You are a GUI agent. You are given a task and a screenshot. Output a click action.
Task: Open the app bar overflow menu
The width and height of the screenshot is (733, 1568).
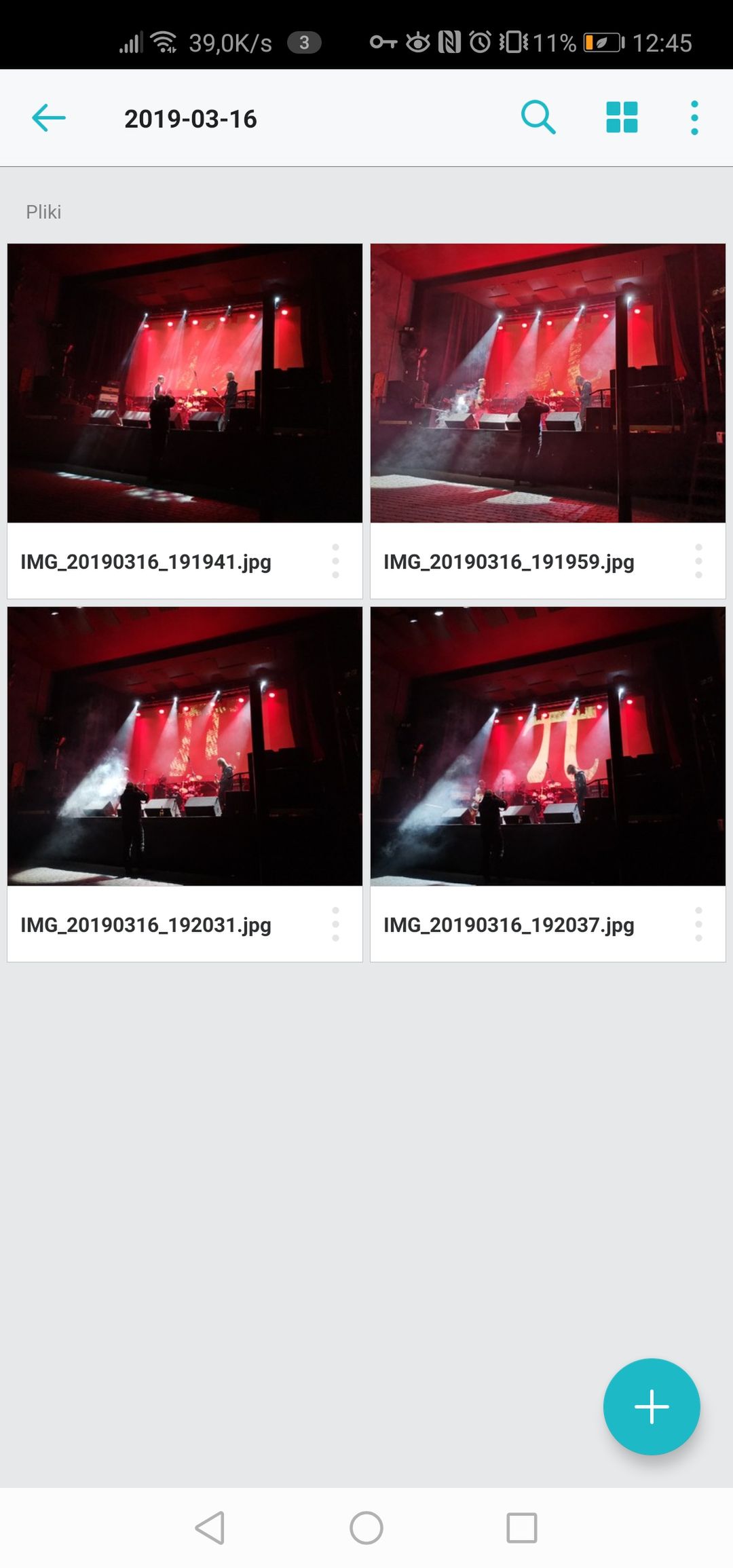coord(694,118)
